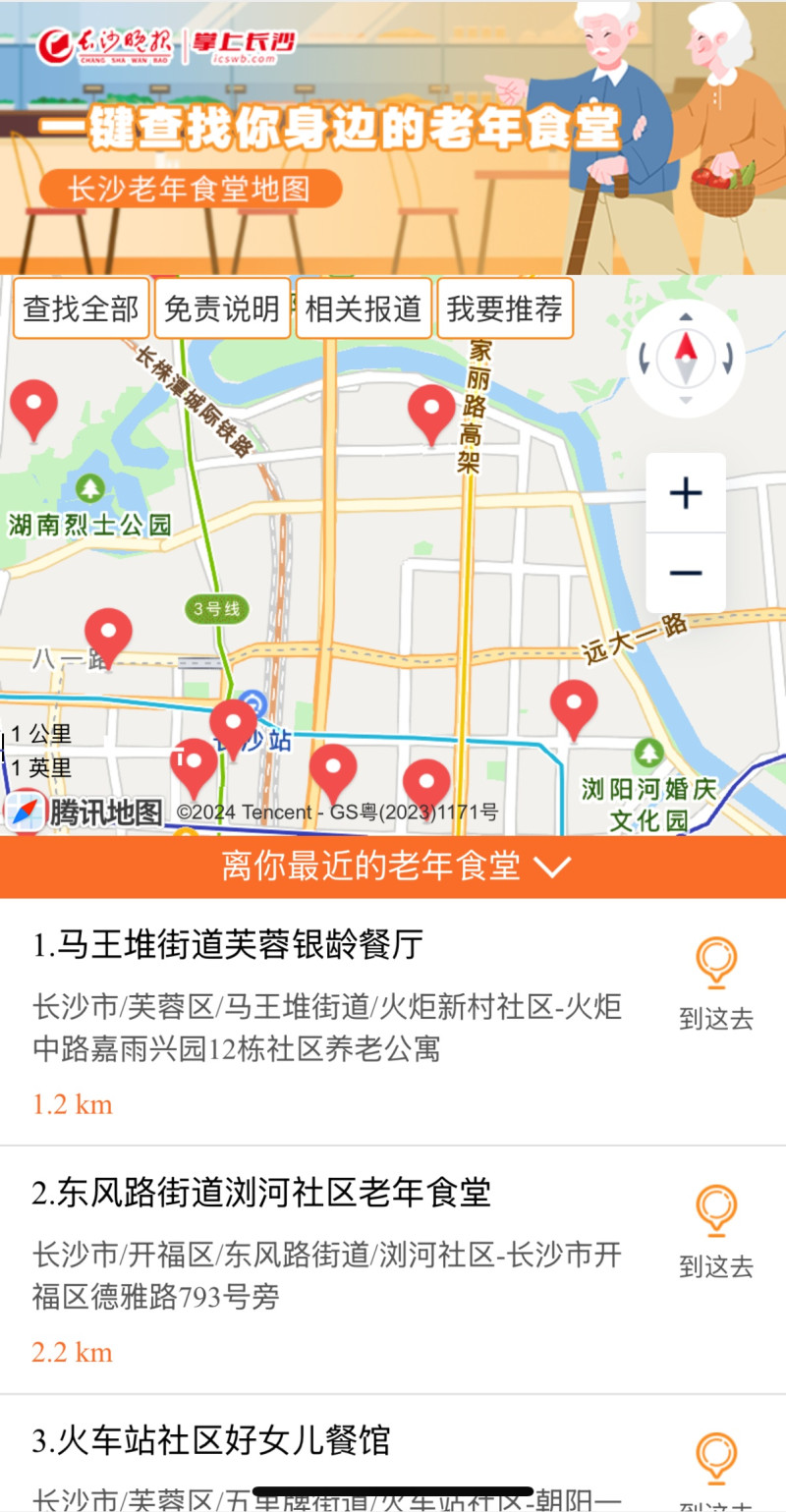Viewport: 786px width, 1512px height.
Task: Open the 免责说明 disclaimer
Action: (x=222, y=308)
